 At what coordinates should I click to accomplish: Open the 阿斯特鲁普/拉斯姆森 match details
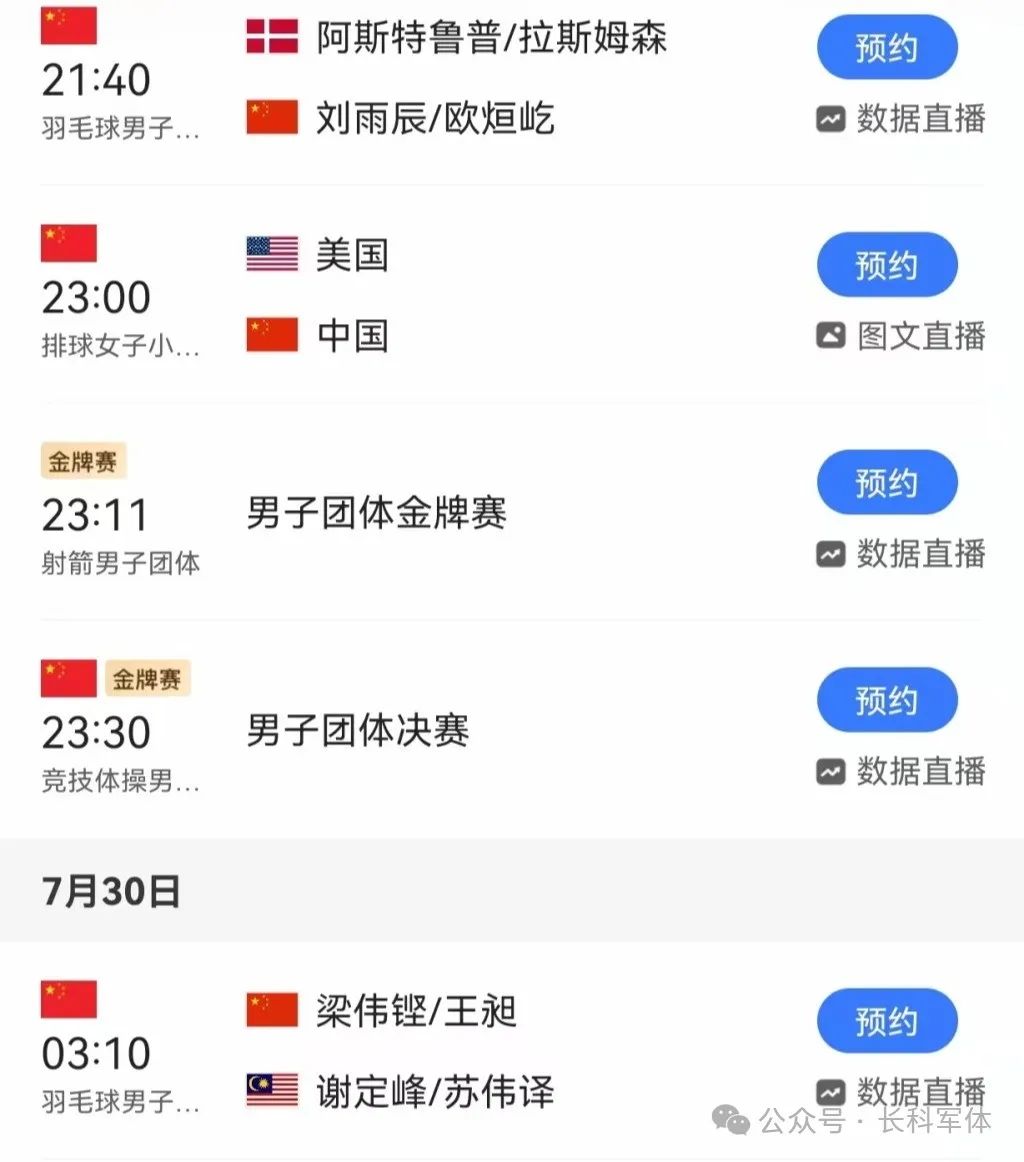[490, 38]
